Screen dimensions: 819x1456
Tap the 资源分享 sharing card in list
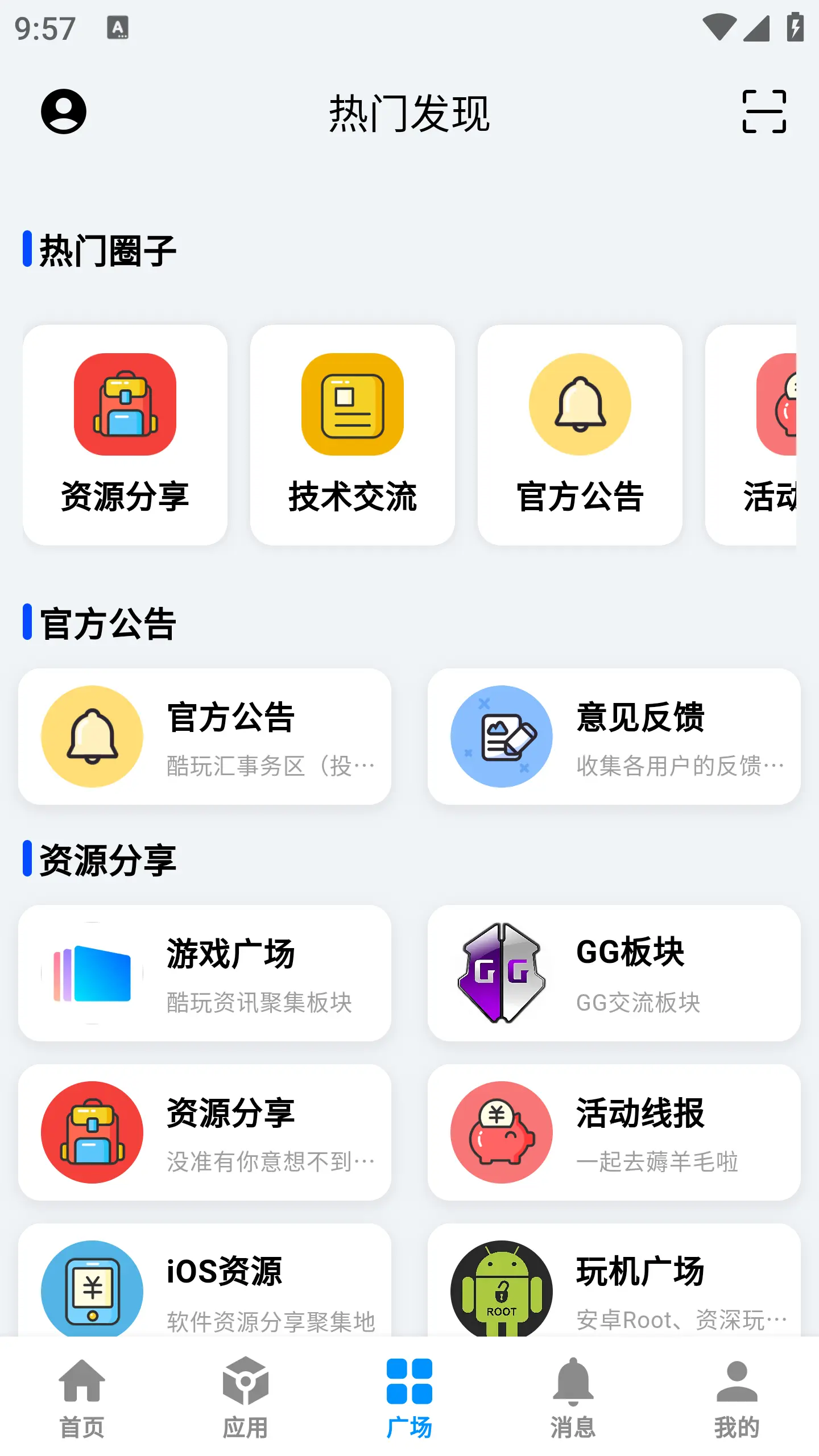(x=205, y=1132)
